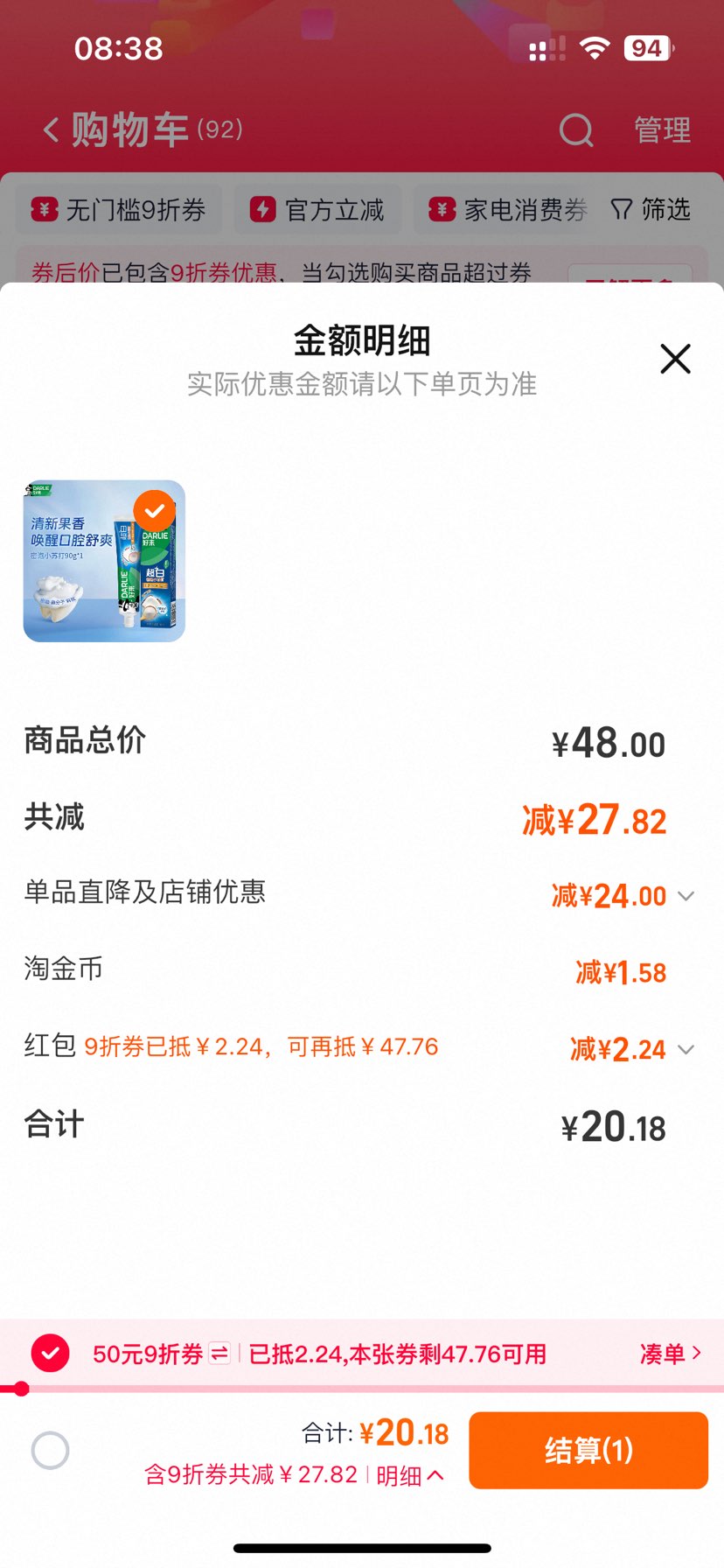
Task: Close the 金额明细 popup with the X
Action: tap(674, 359)
